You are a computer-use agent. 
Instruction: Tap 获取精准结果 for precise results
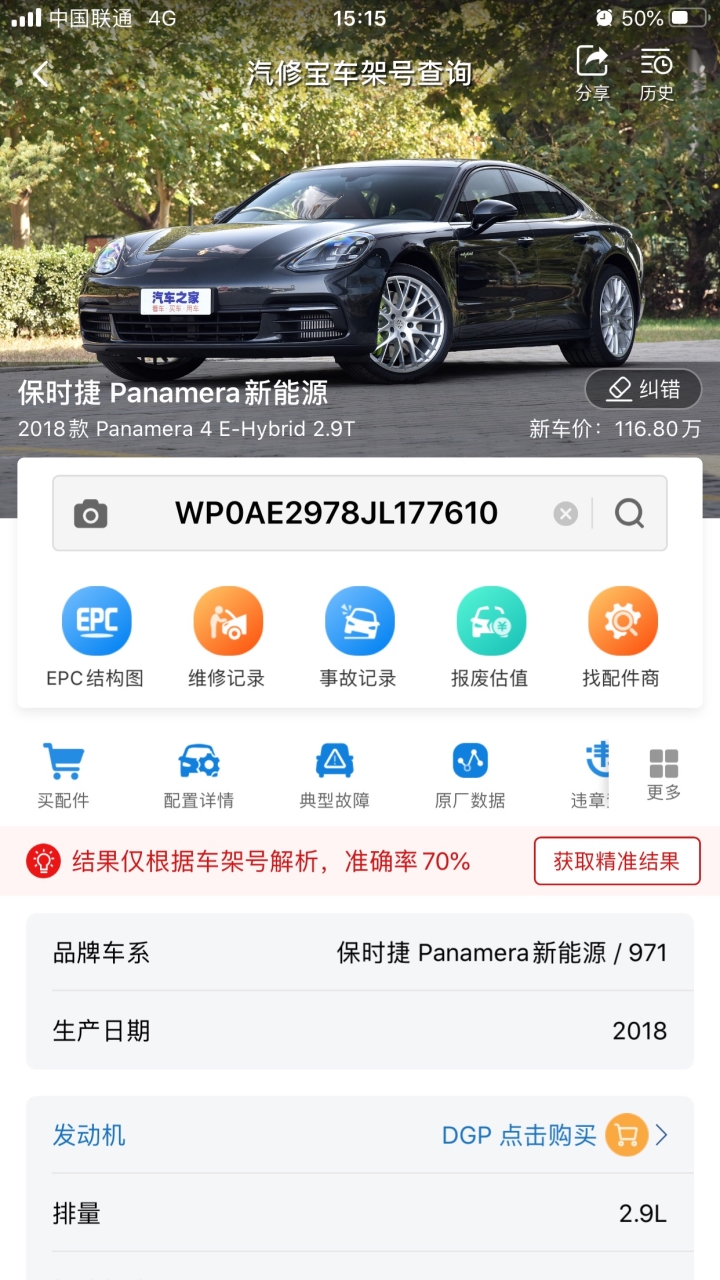point(617,861)
